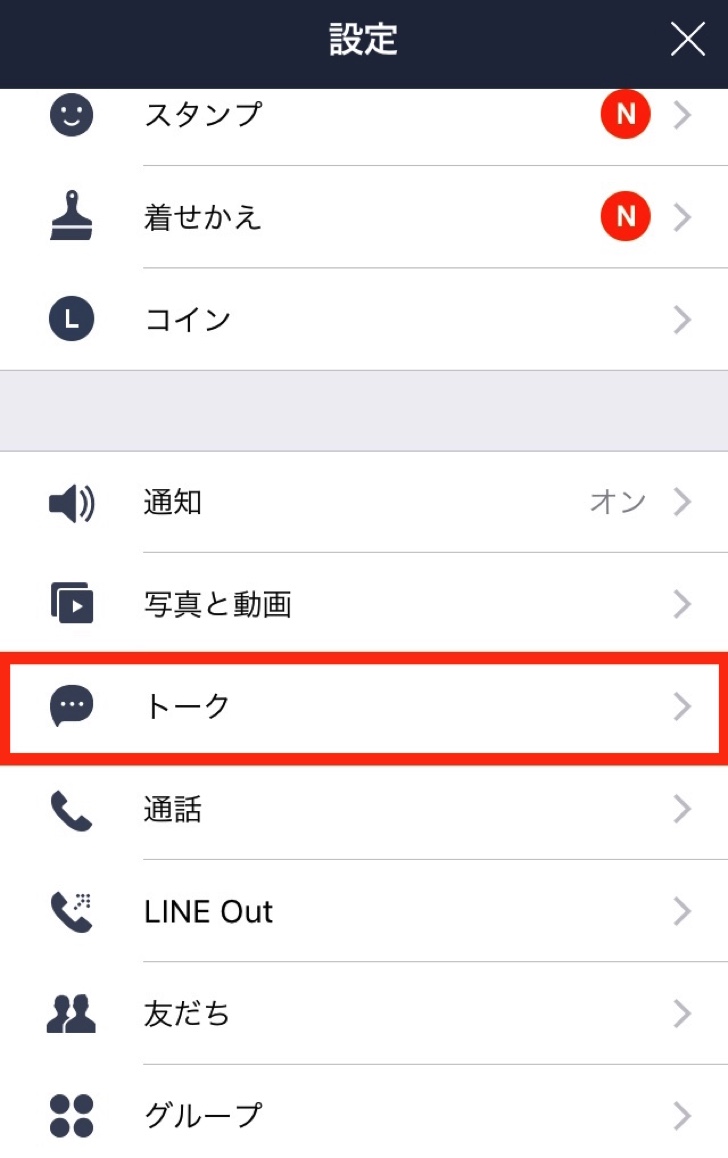
Task: Open the トーク settings row
Action: point(364,707)
